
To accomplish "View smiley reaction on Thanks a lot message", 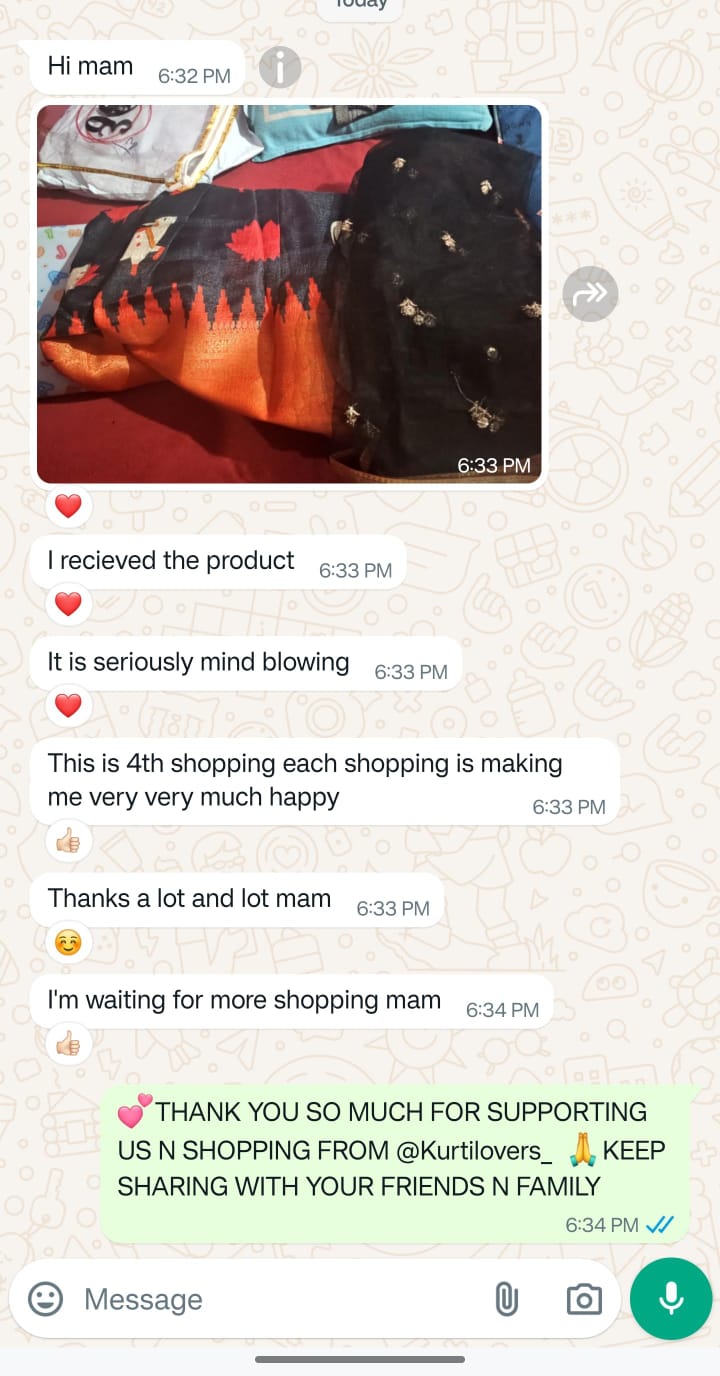I will [68, 943].
